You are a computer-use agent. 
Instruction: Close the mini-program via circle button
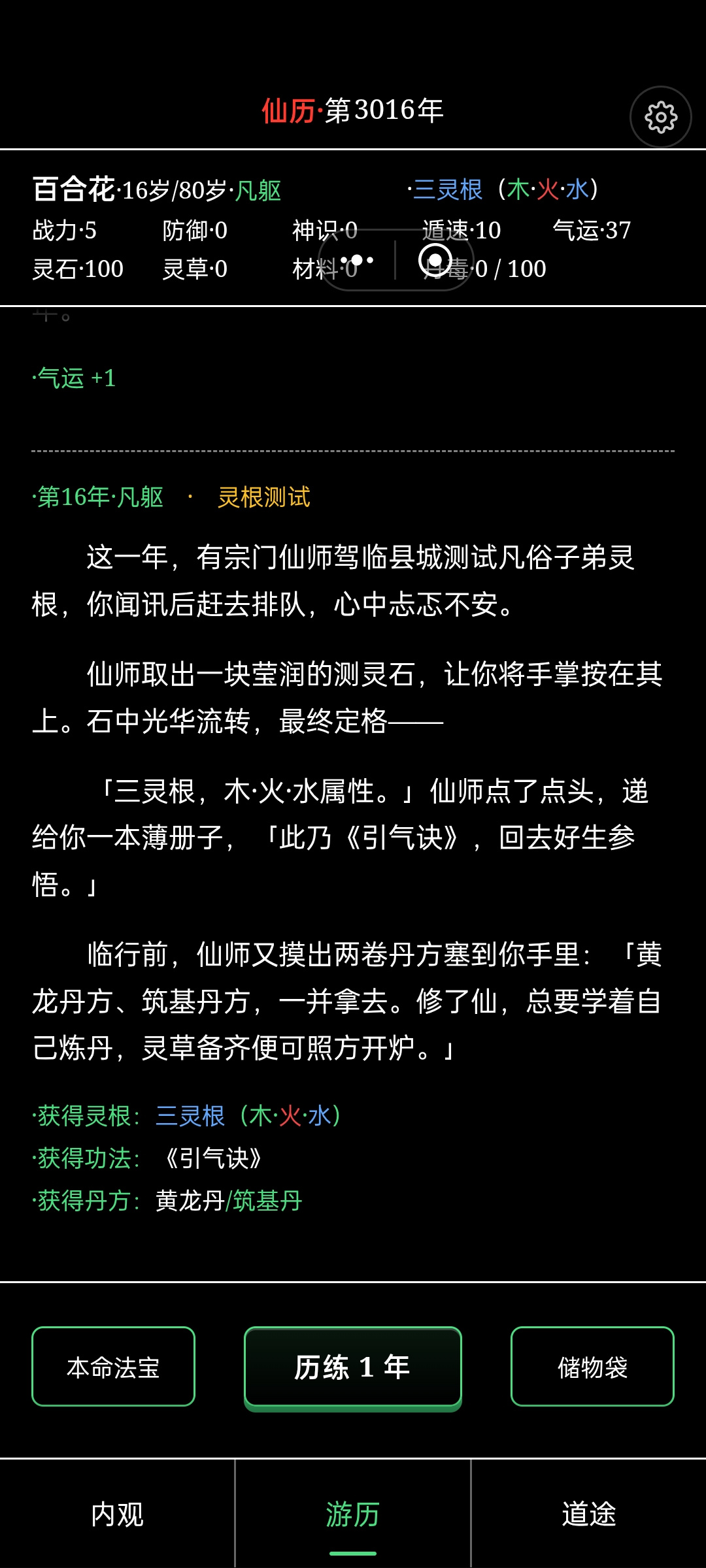(x=435, y=260)
